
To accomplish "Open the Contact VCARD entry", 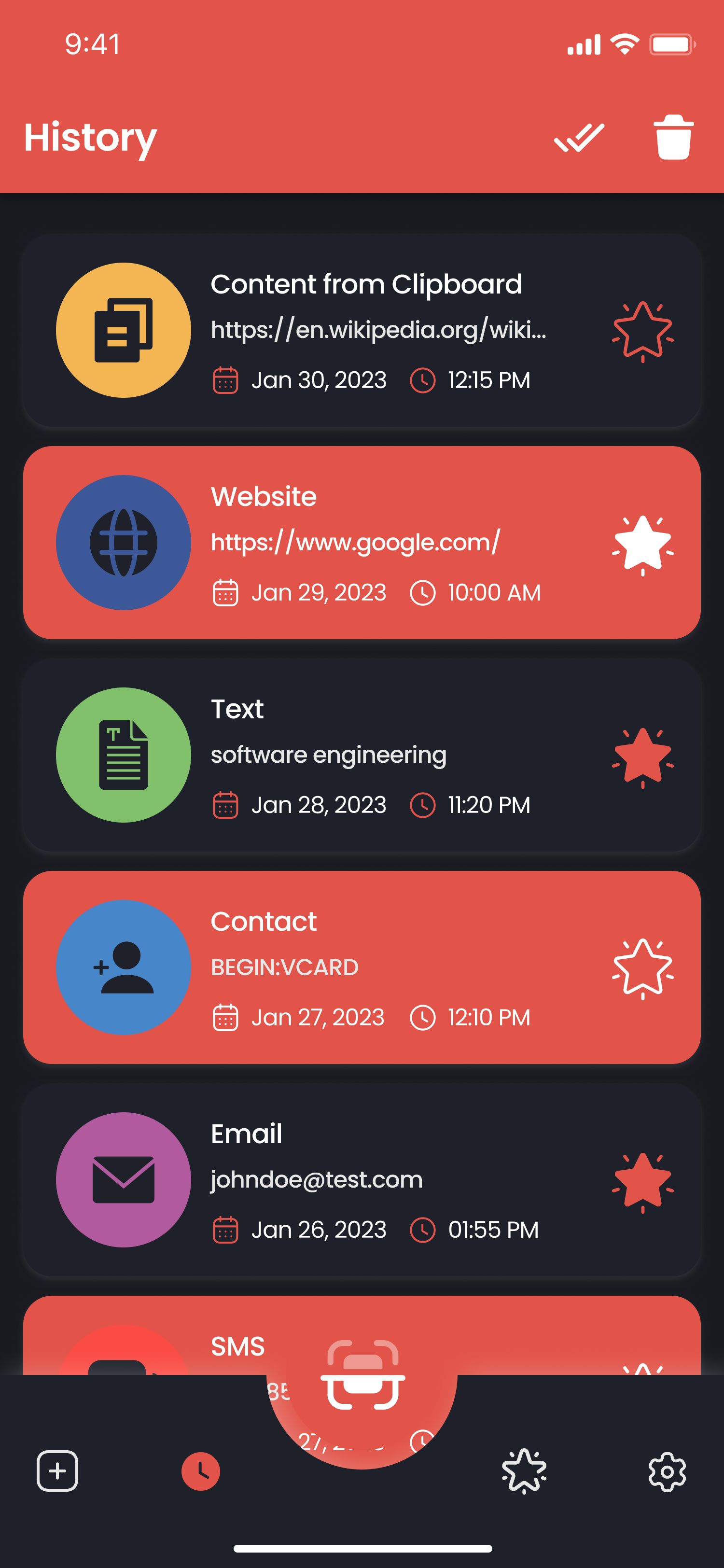I will [377, 967].
